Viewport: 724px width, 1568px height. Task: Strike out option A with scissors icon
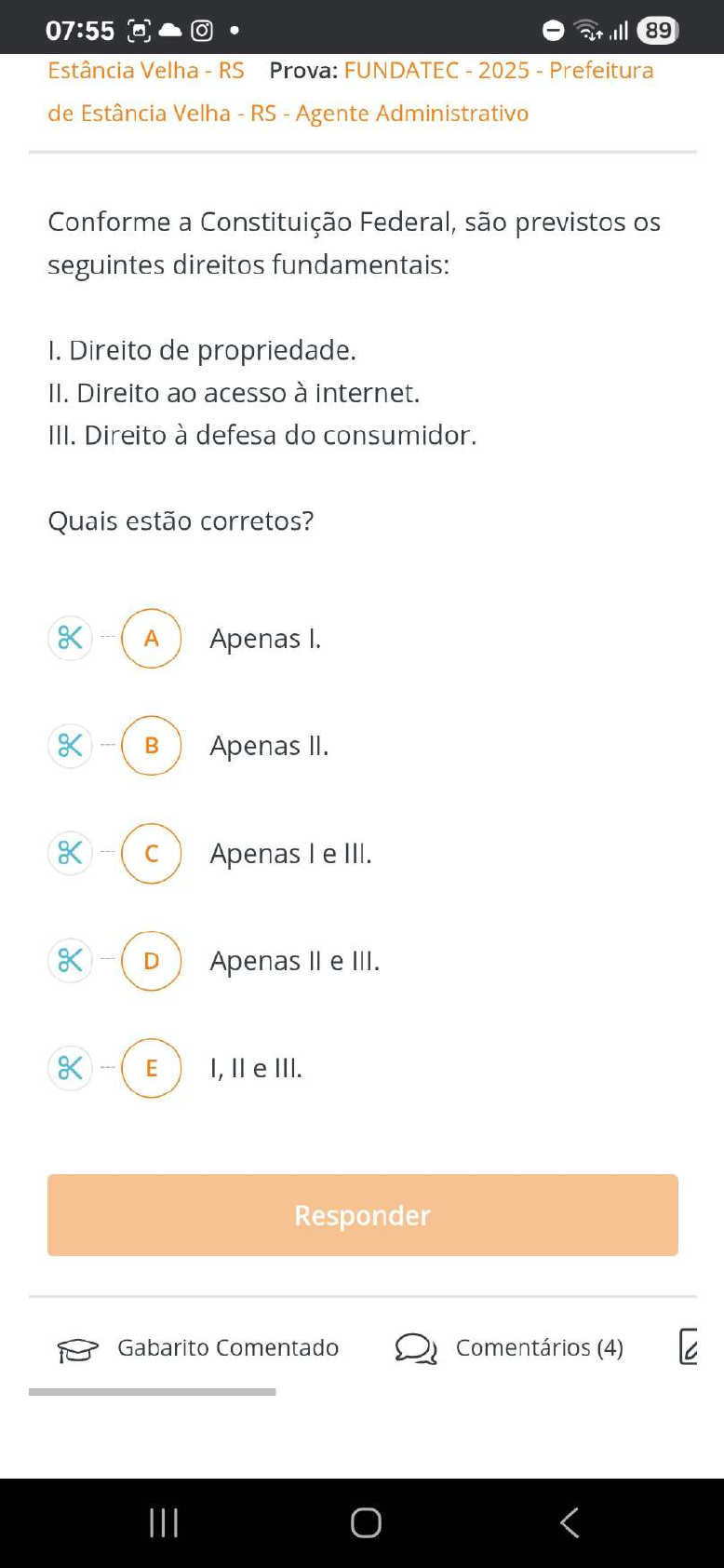[x=71, y=639]
